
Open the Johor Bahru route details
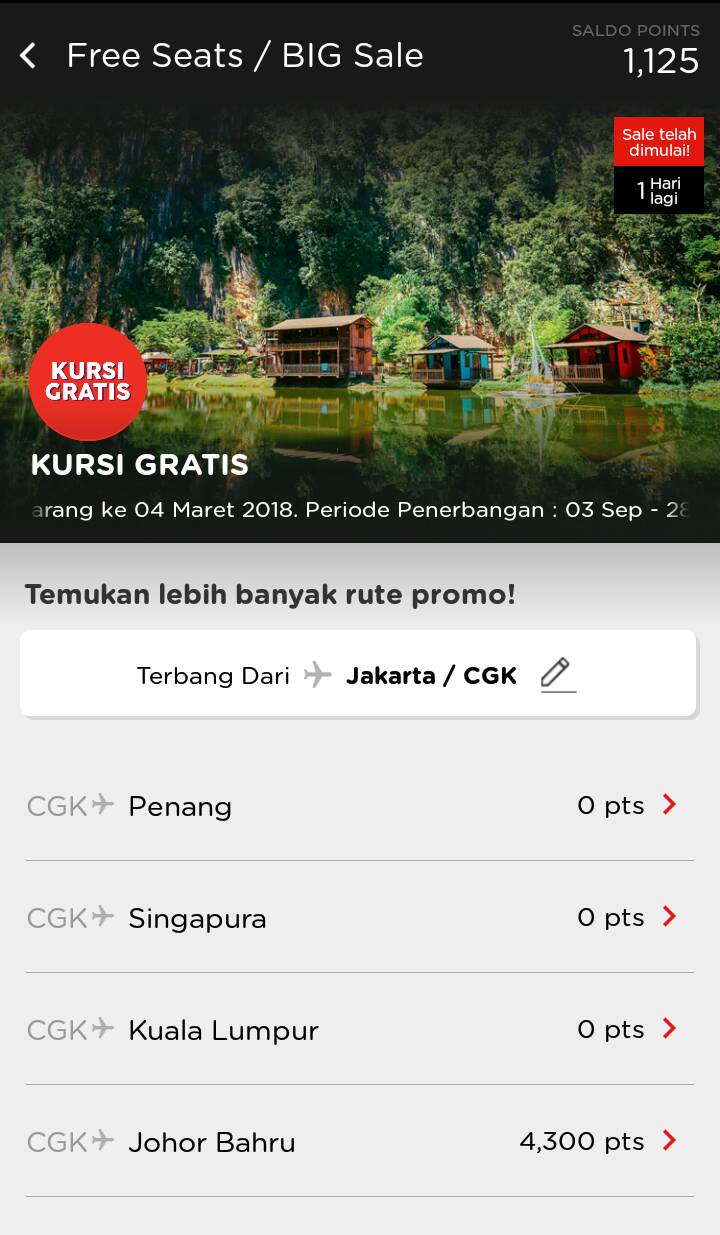pos(668,1140)
